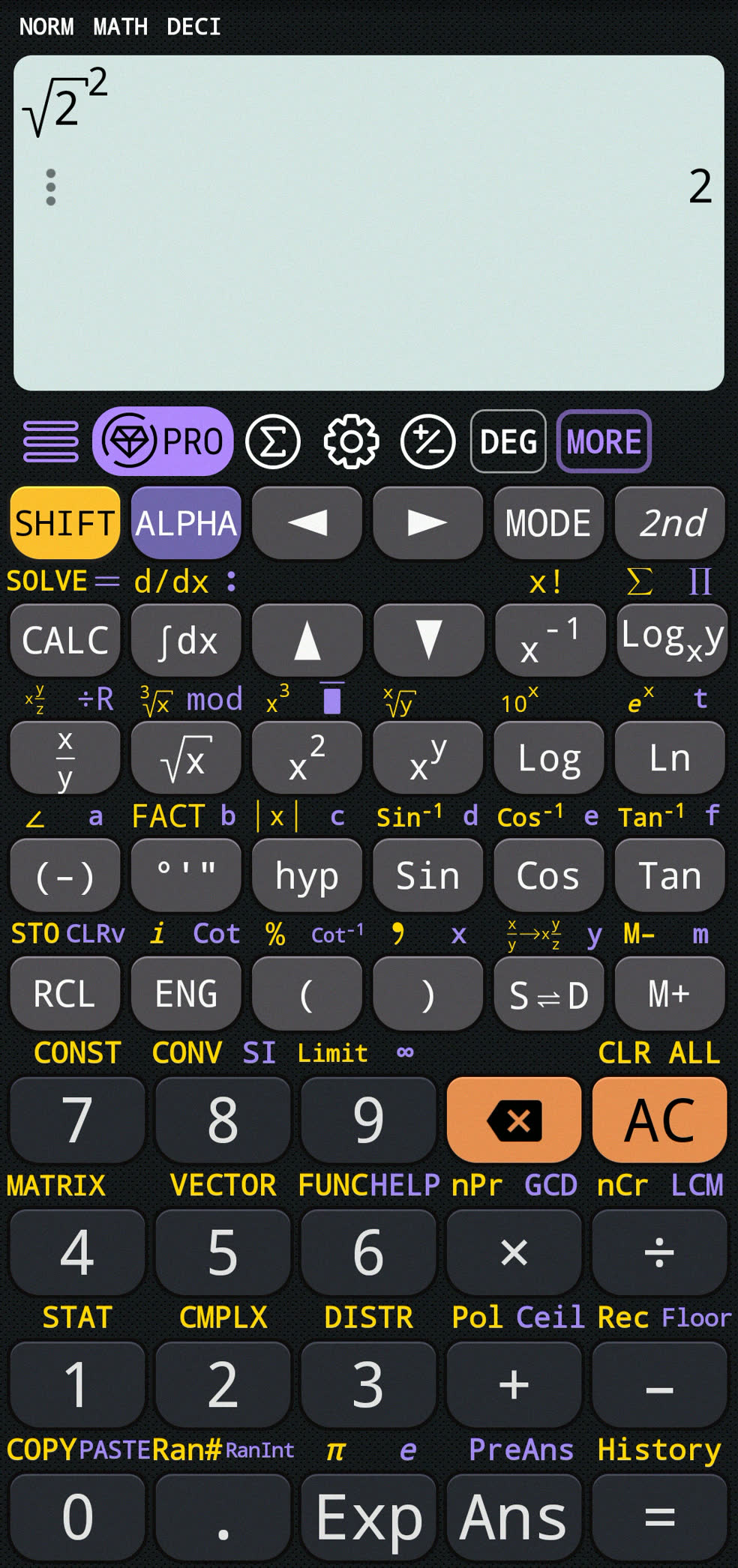Viewport: 738px width, 1568px height.
Task: Delete last entry with backspace key
Action: [x=514, y=1121]
